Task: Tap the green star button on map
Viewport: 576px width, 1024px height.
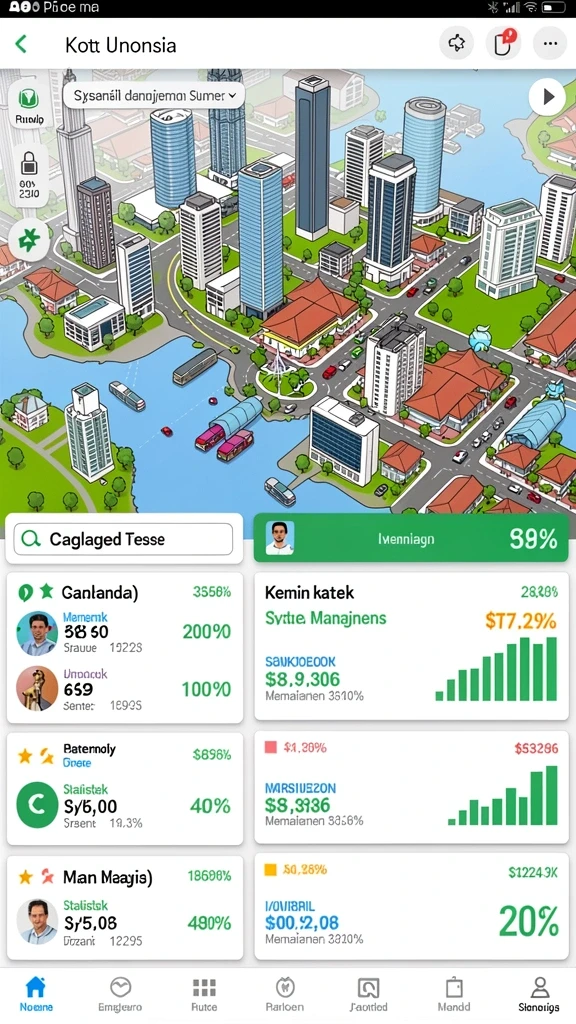Action: [x=28, y=240]
